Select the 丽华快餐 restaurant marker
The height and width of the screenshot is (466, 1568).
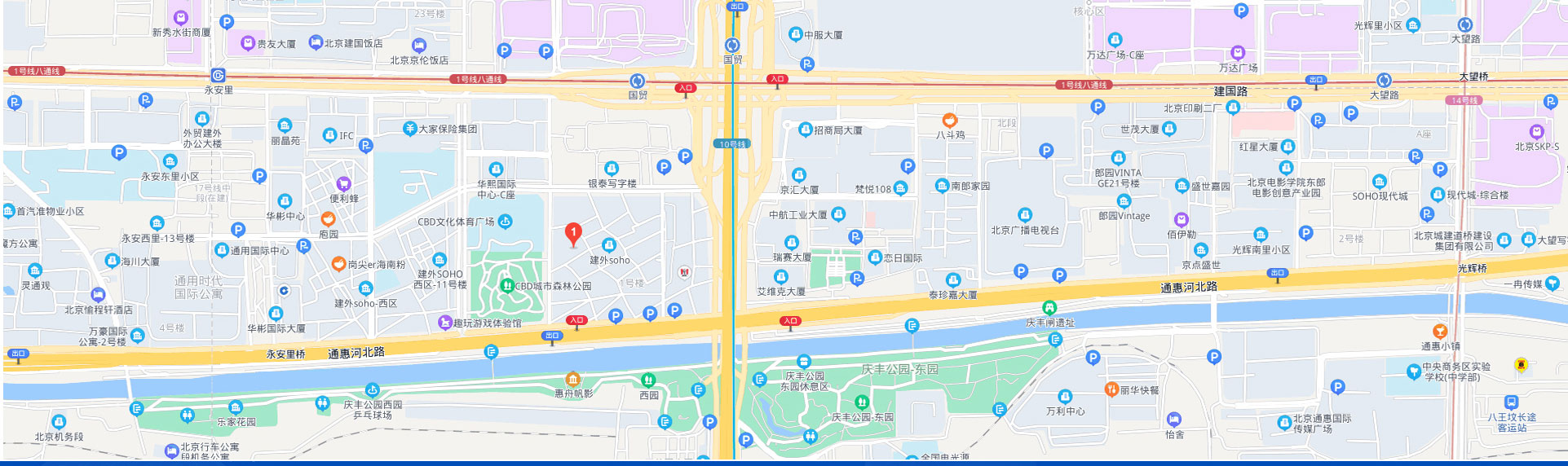click(1111, 389)
